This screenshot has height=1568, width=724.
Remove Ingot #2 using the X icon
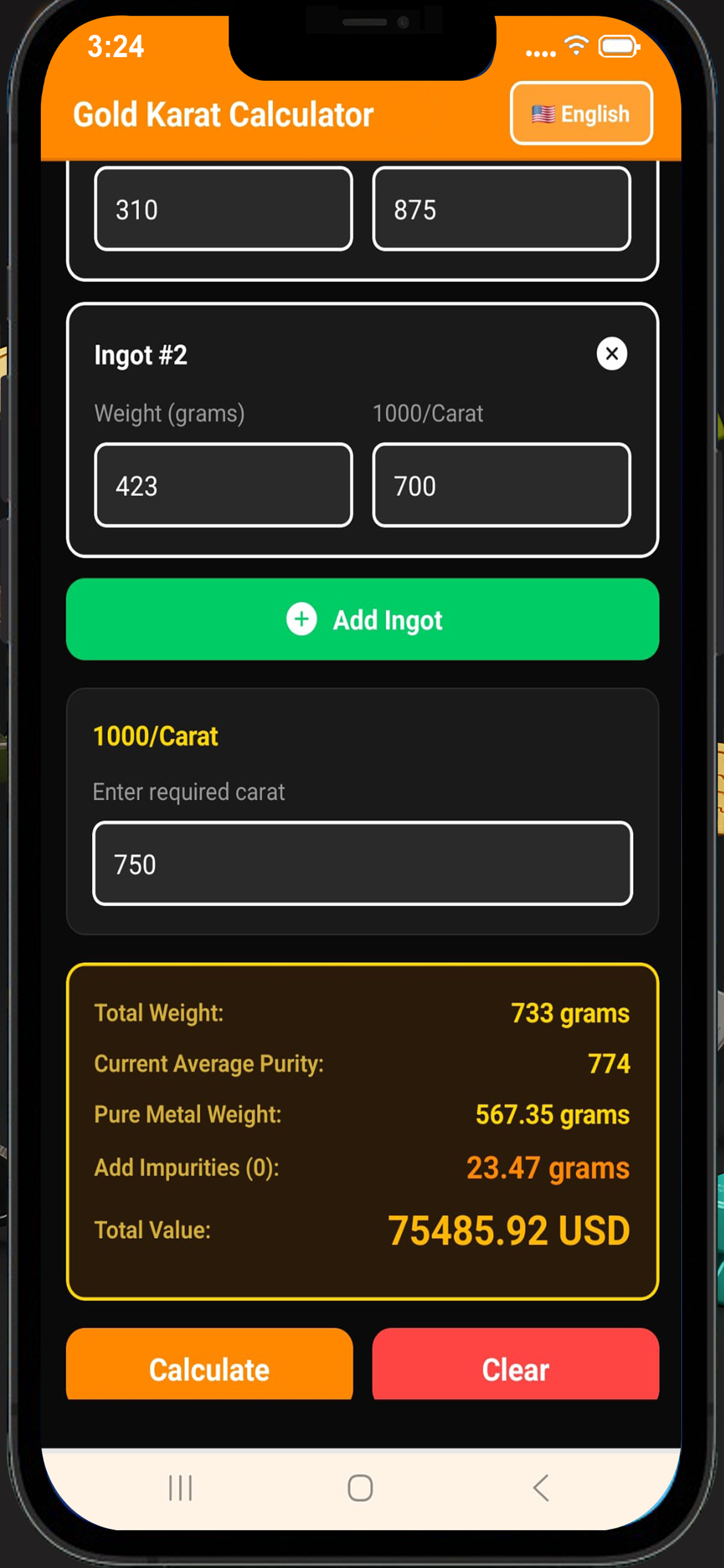click(611, 354)
